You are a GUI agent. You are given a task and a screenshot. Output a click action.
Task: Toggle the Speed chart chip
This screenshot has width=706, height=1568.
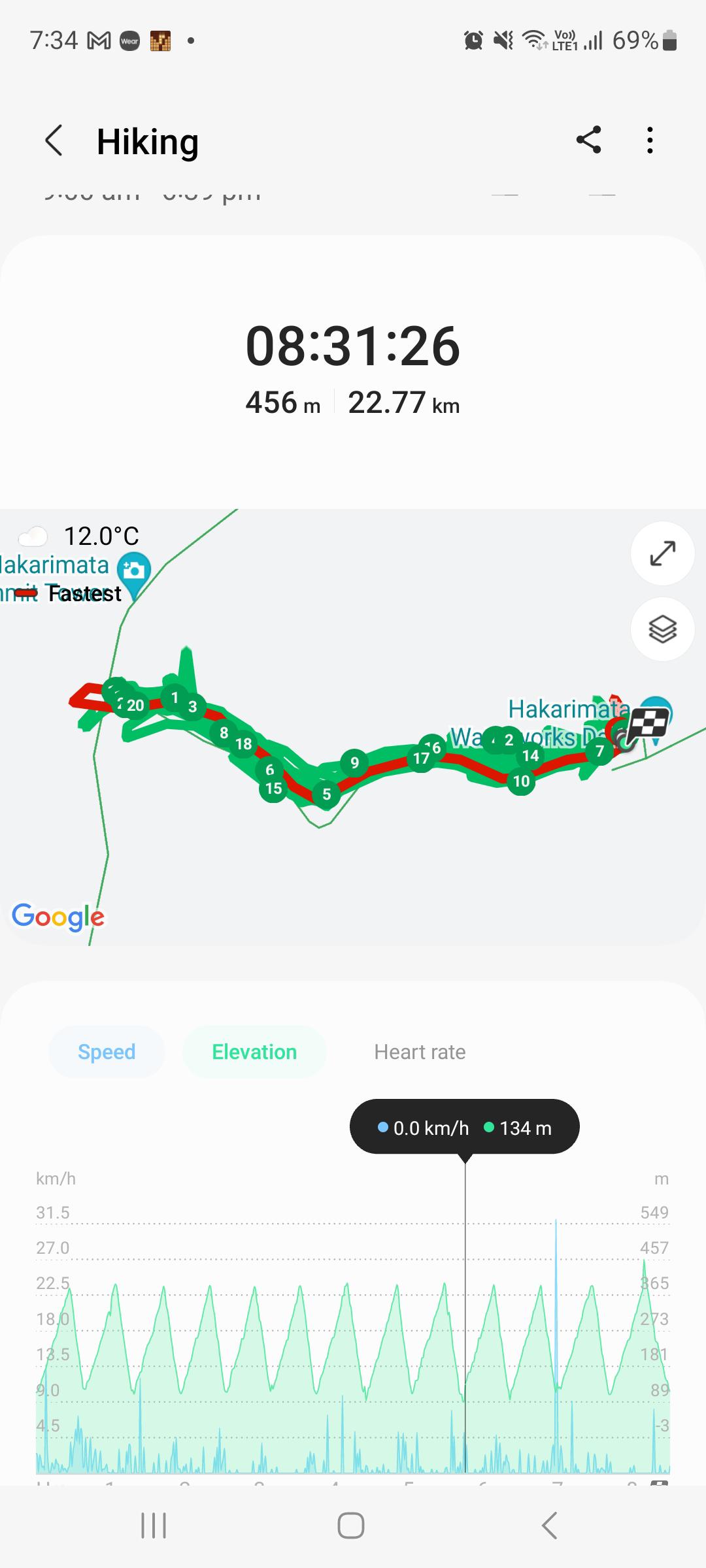pos(107,1052)
